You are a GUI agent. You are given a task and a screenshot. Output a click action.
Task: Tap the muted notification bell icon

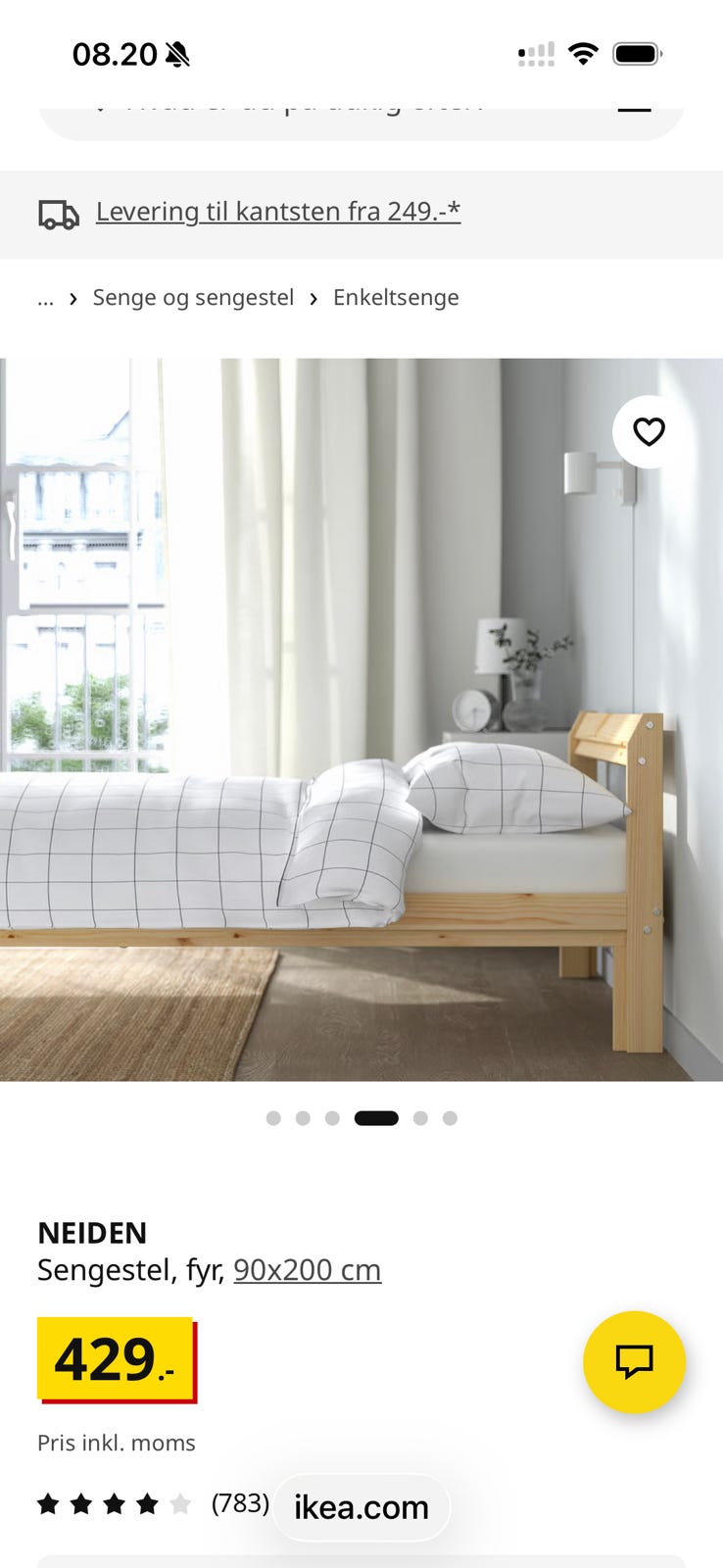coord(178,54)
